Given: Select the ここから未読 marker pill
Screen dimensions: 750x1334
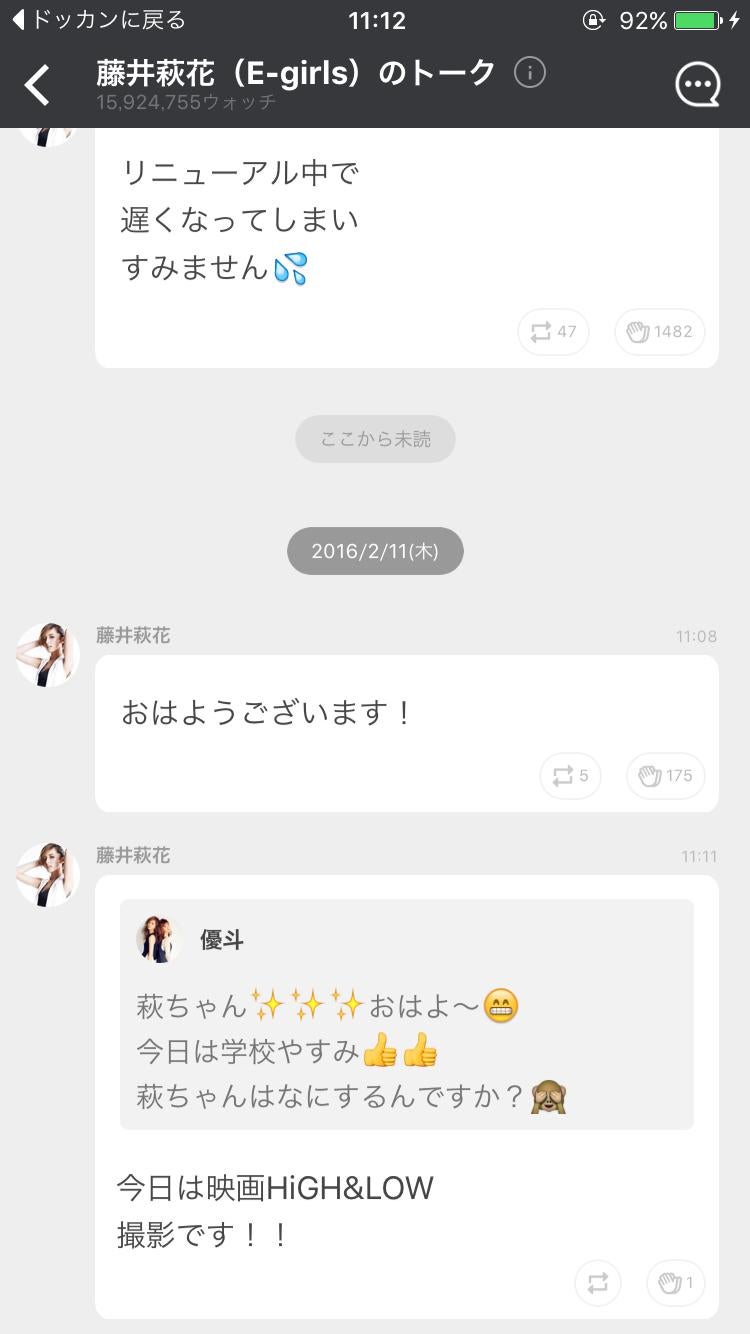Looking at the screenshot, I should click(x=375, y=439).
